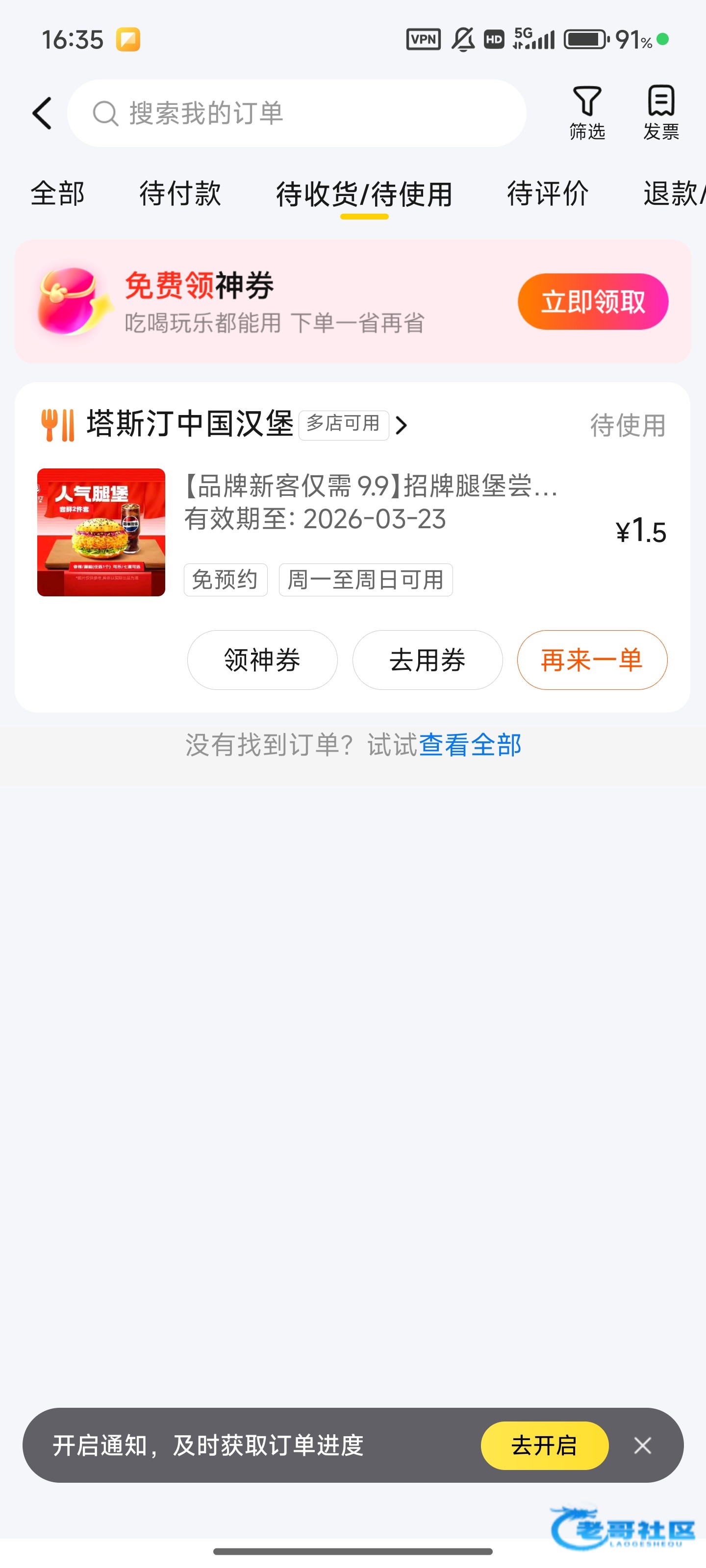This screenshot has width=706, height=1568.
Task: Open the 筛选 filter option
Action: coord(586,113)
